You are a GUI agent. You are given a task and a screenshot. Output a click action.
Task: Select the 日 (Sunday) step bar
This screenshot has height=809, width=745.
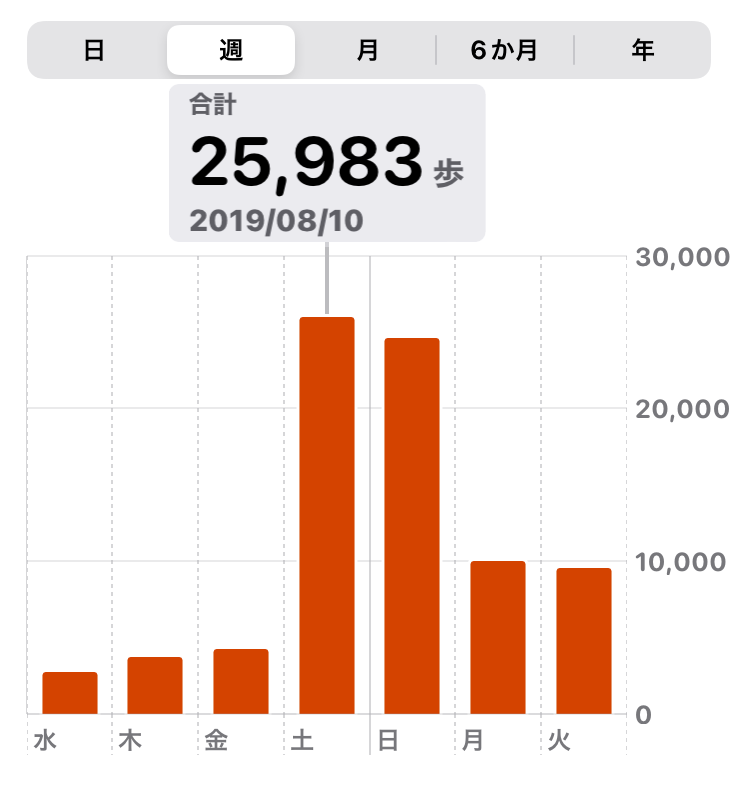tap(412, 526)
